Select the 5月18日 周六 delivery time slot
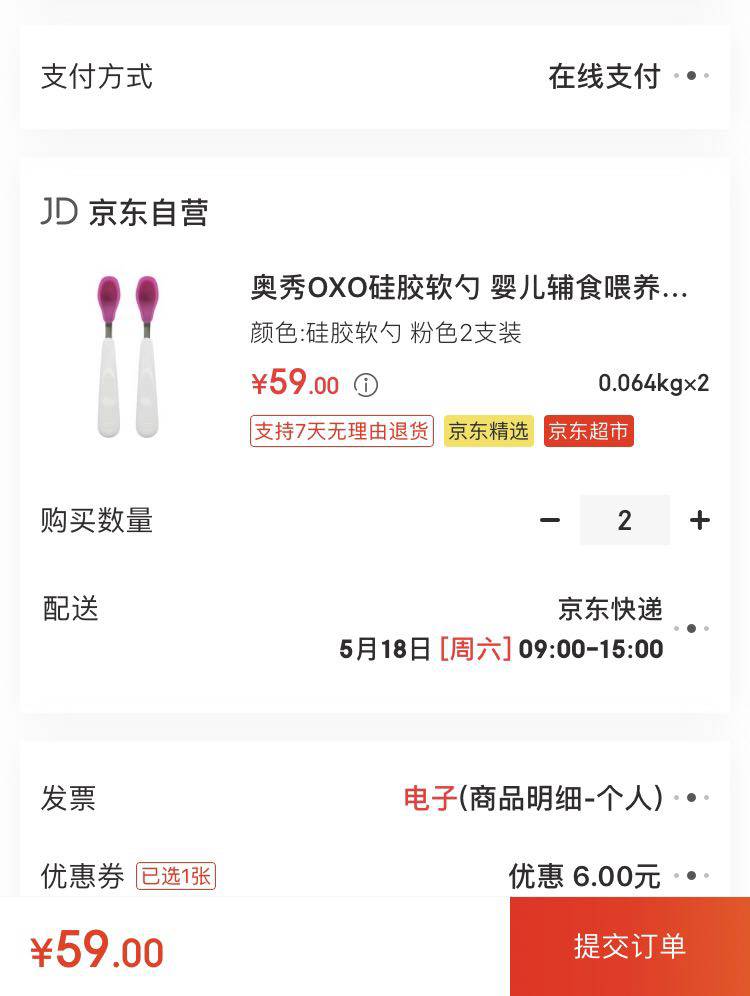The height and width of the screenshot is (996, 750). (500, 649)
